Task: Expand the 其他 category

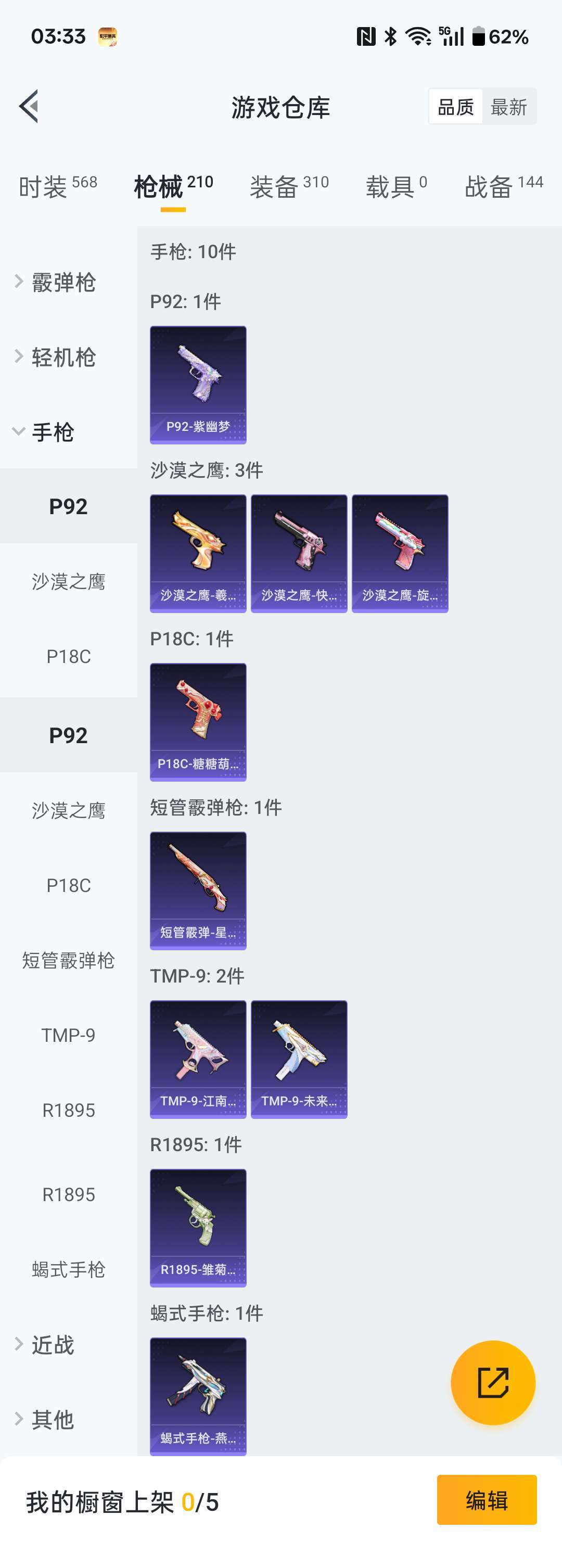Action: point(53,1420)
